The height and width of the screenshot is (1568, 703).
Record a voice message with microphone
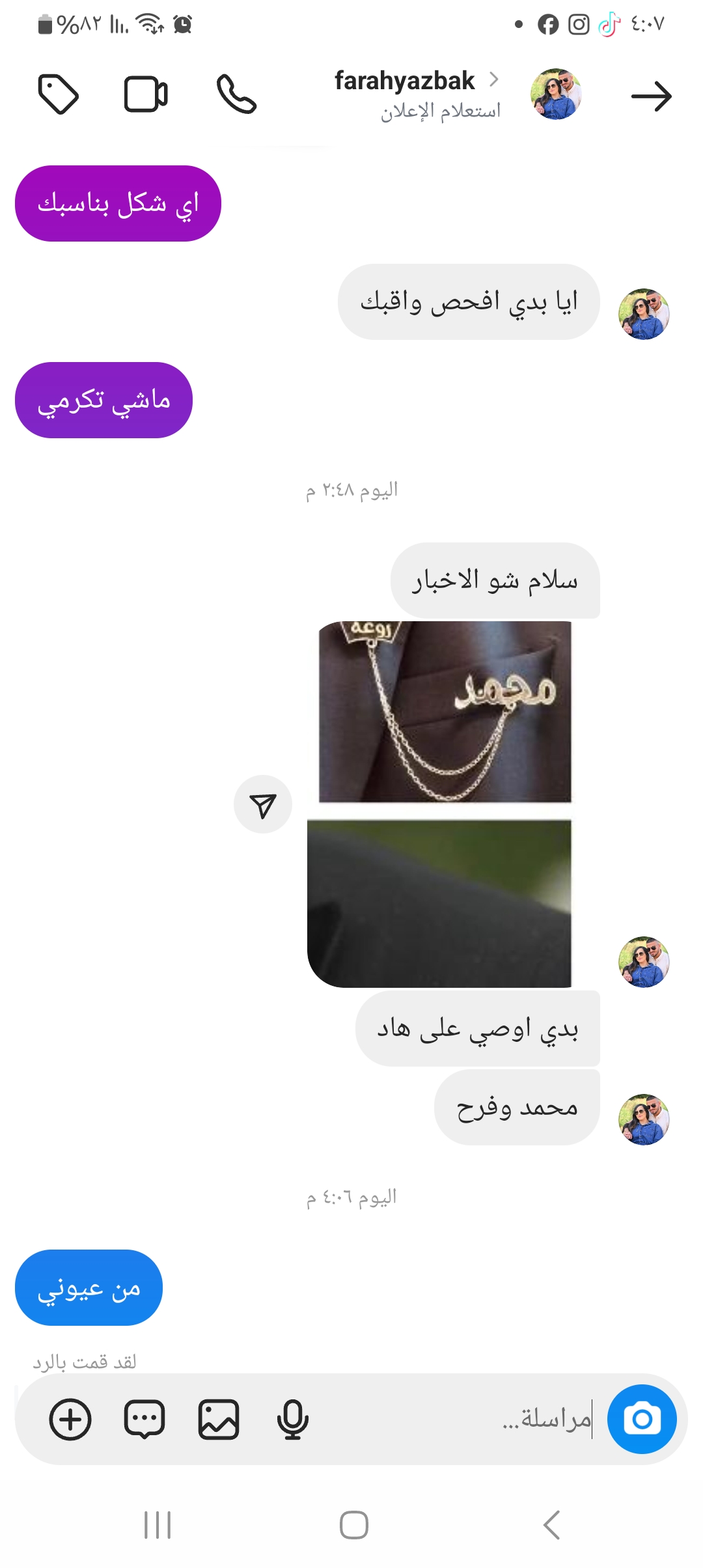point(292,1419)
